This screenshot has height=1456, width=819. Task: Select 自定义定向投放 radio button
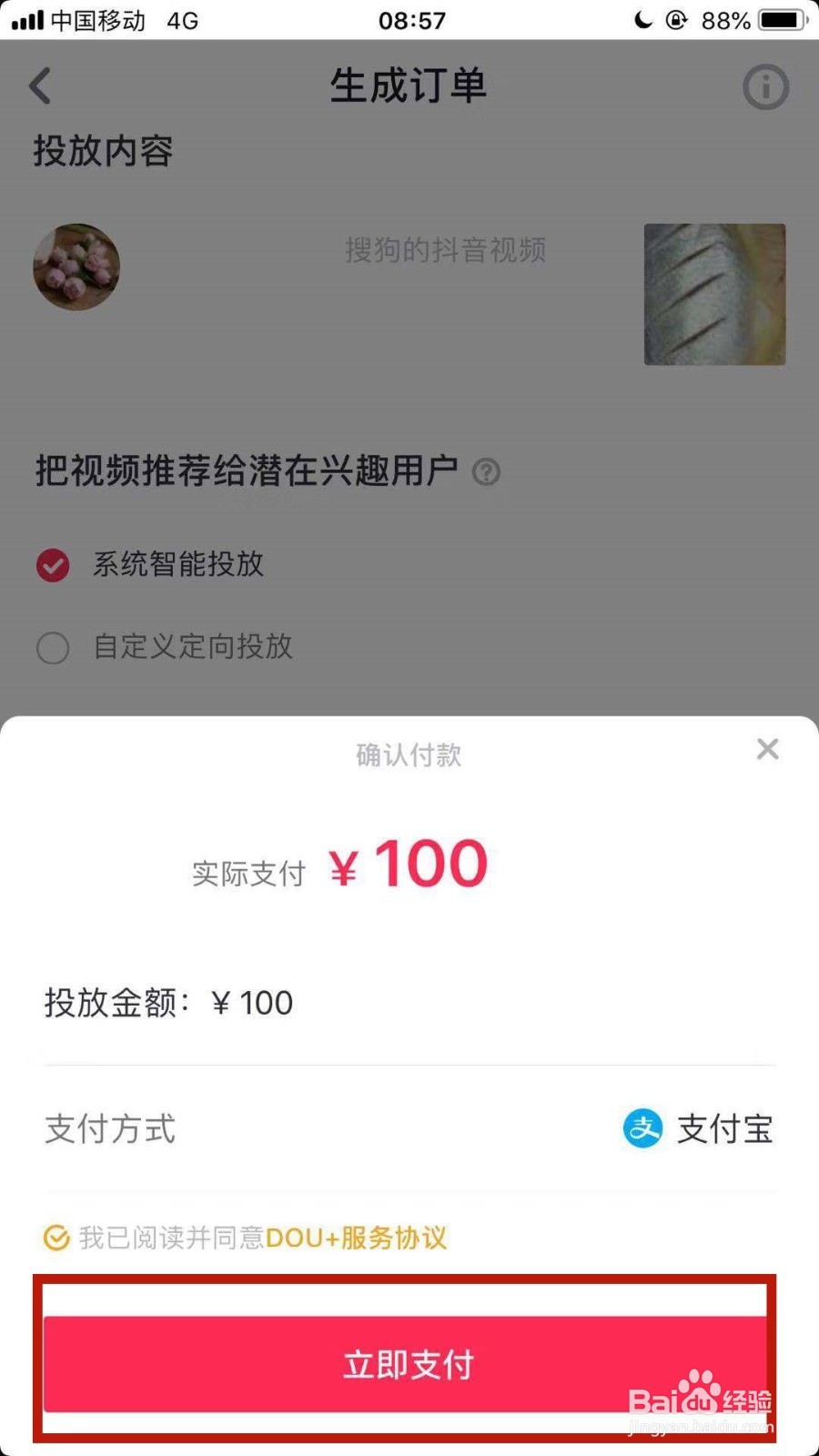tap(53, 648)
